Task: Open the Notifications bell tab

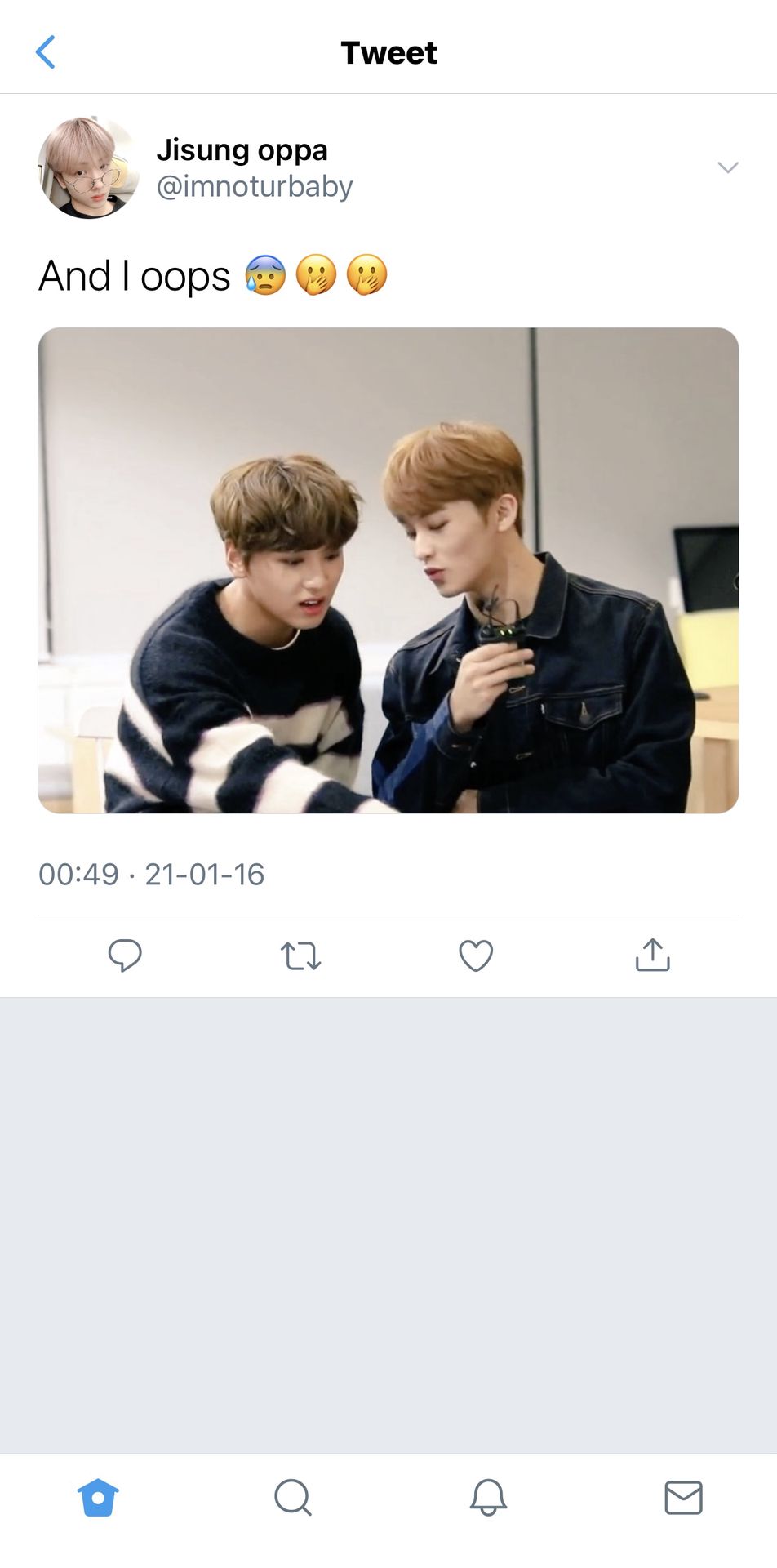Action: pos(488,1497)
